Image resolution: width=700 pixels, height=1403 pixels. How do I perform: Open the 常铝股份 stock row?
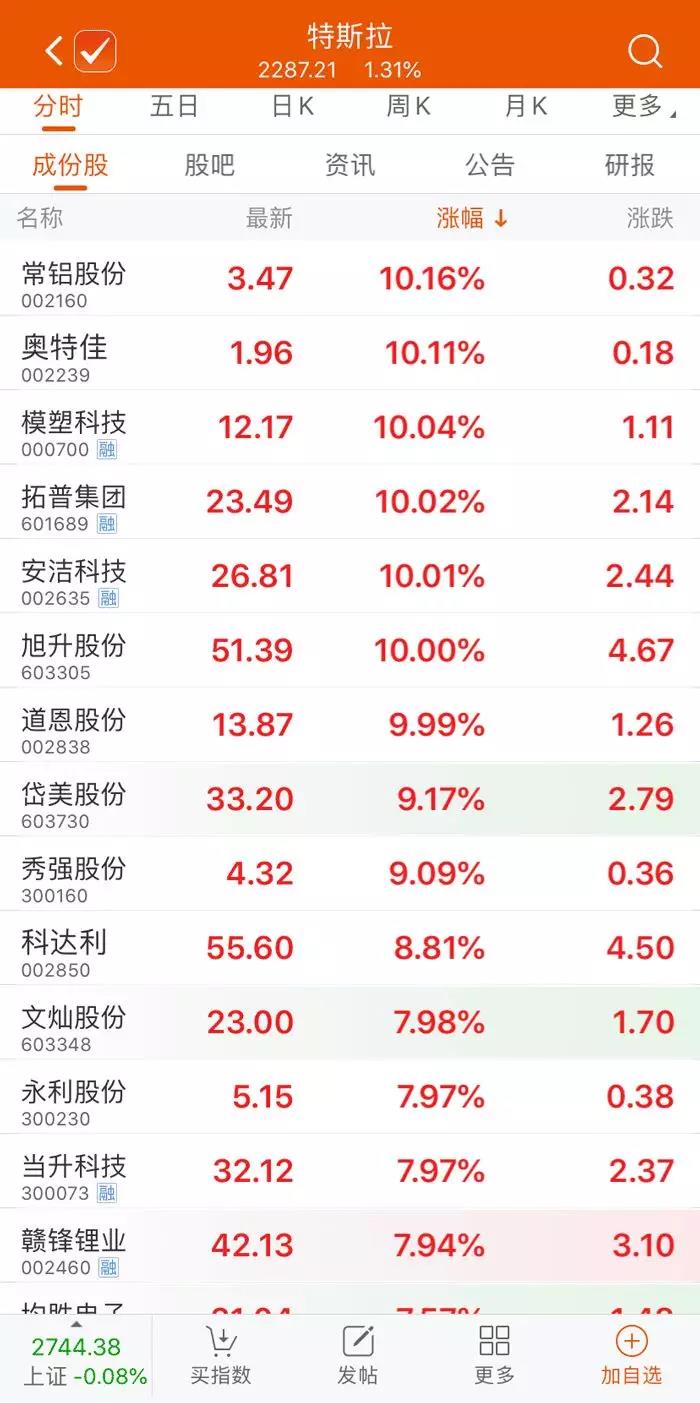[x=350, y=279]
